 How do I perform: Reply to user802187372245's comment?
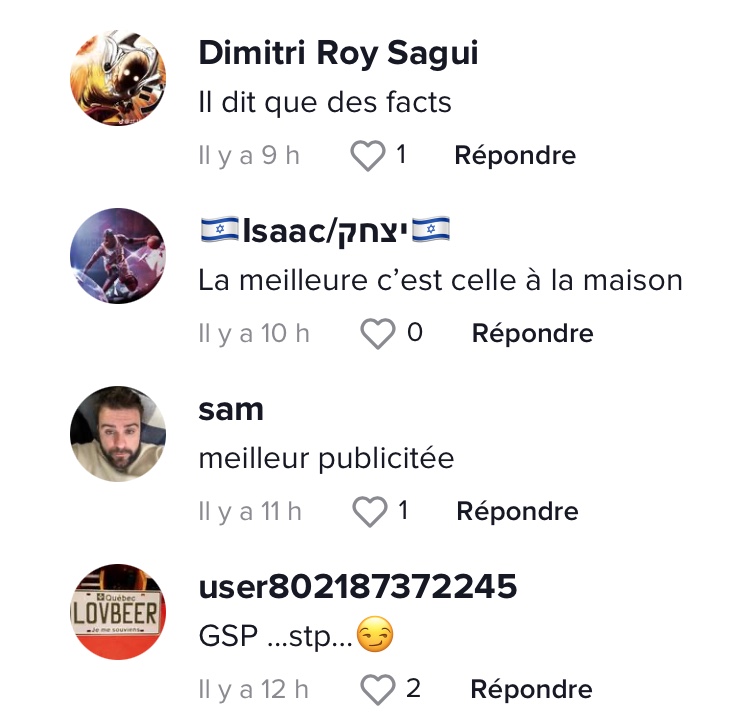coord(531,690)
